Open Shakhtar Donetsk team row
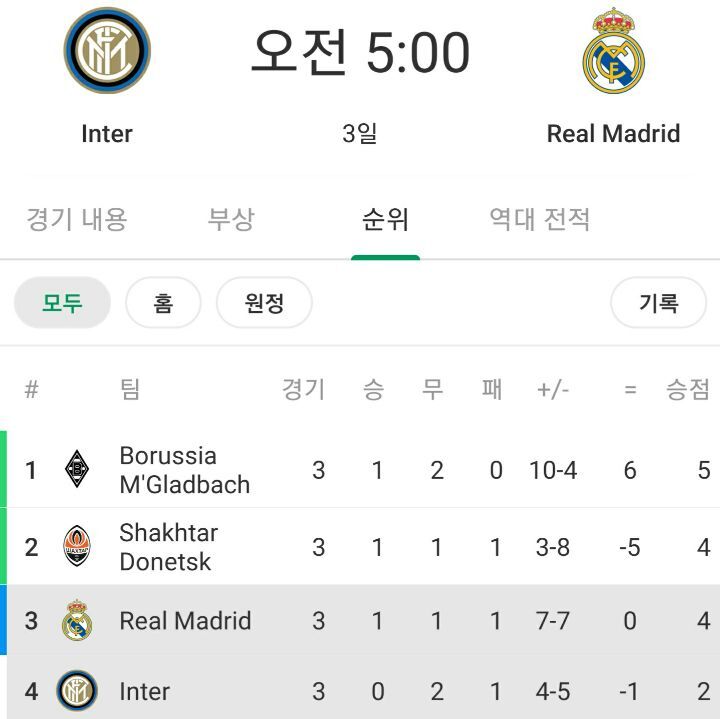The height and width of the screenshot is (719, 720). click(168, 547)
